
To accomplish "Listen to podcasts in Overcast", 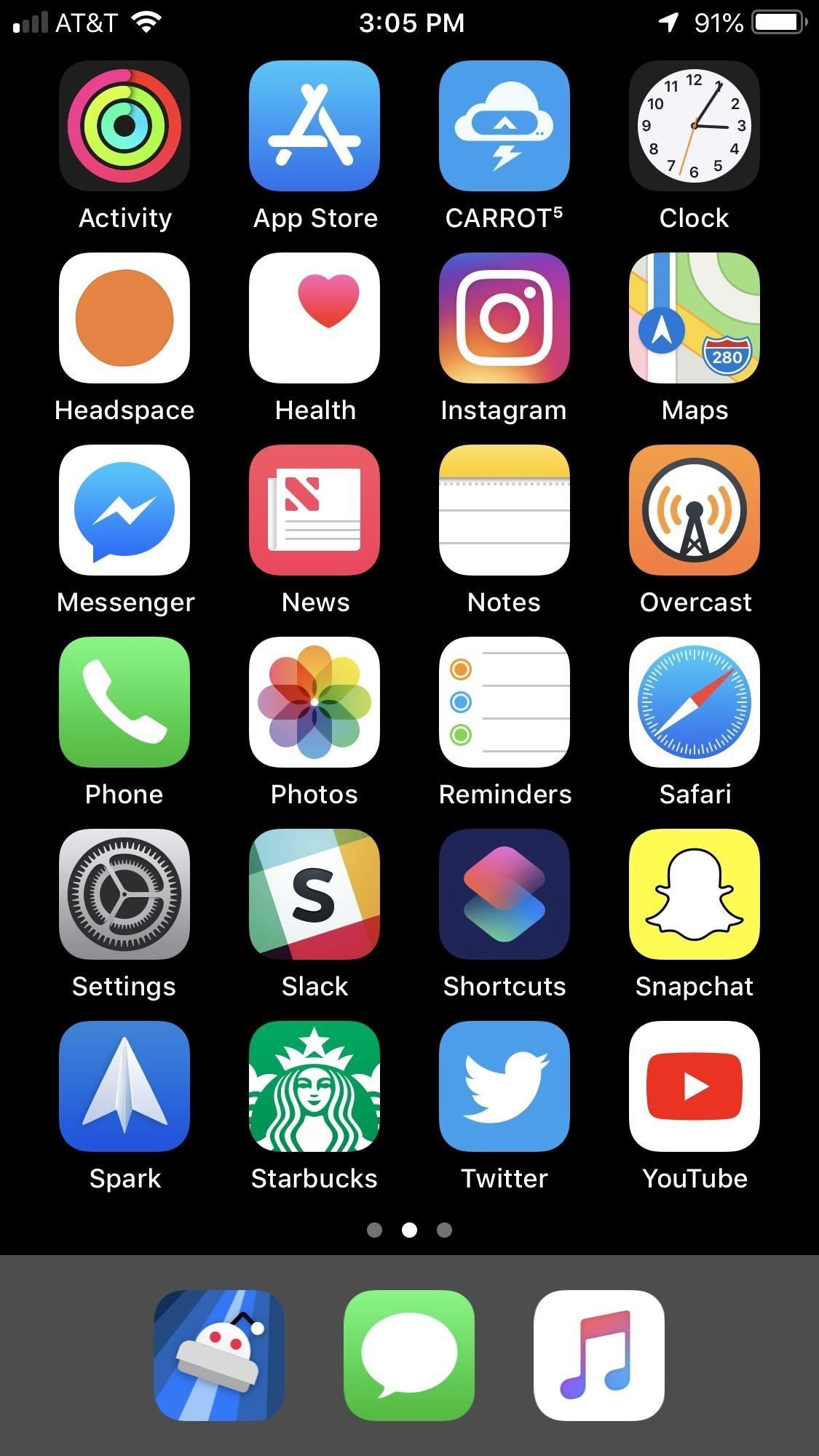I will [x=694, y=509].
